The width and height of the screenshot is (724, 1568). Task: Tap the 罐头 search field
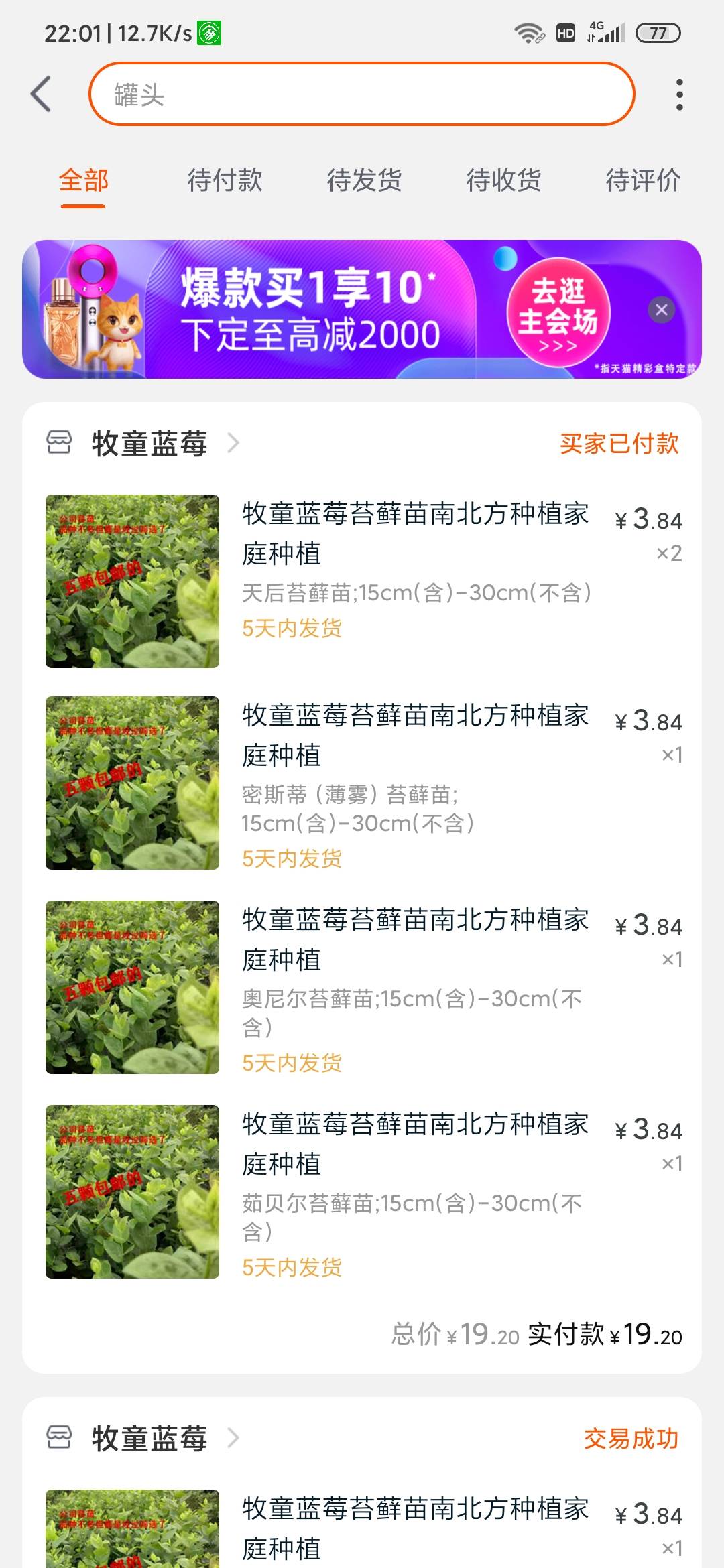click(x=362, y=94)
